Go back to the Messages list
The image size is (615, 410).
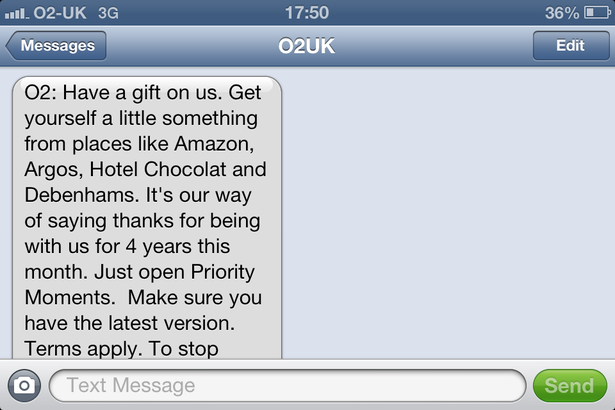[56, 46]
